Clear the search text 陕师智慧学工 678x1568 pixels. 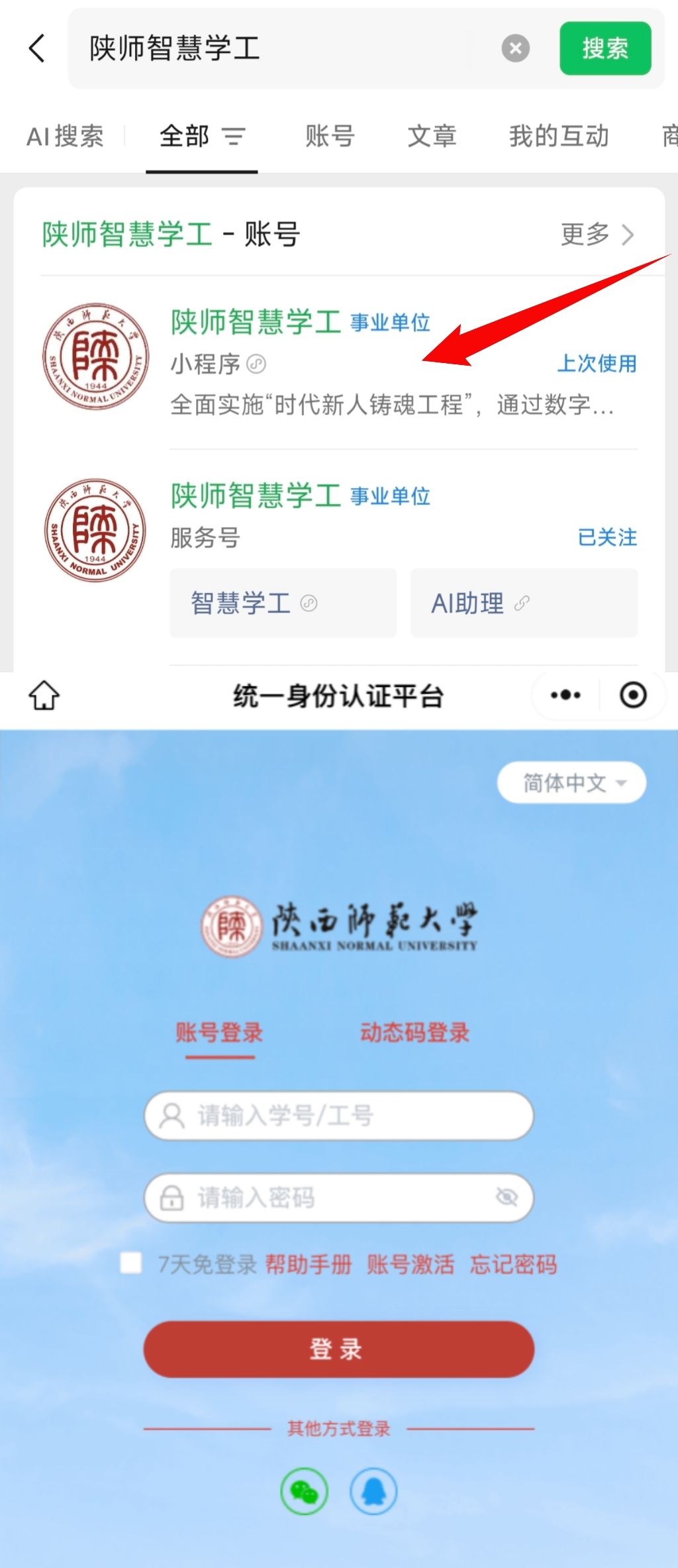(x=515, y=48)
